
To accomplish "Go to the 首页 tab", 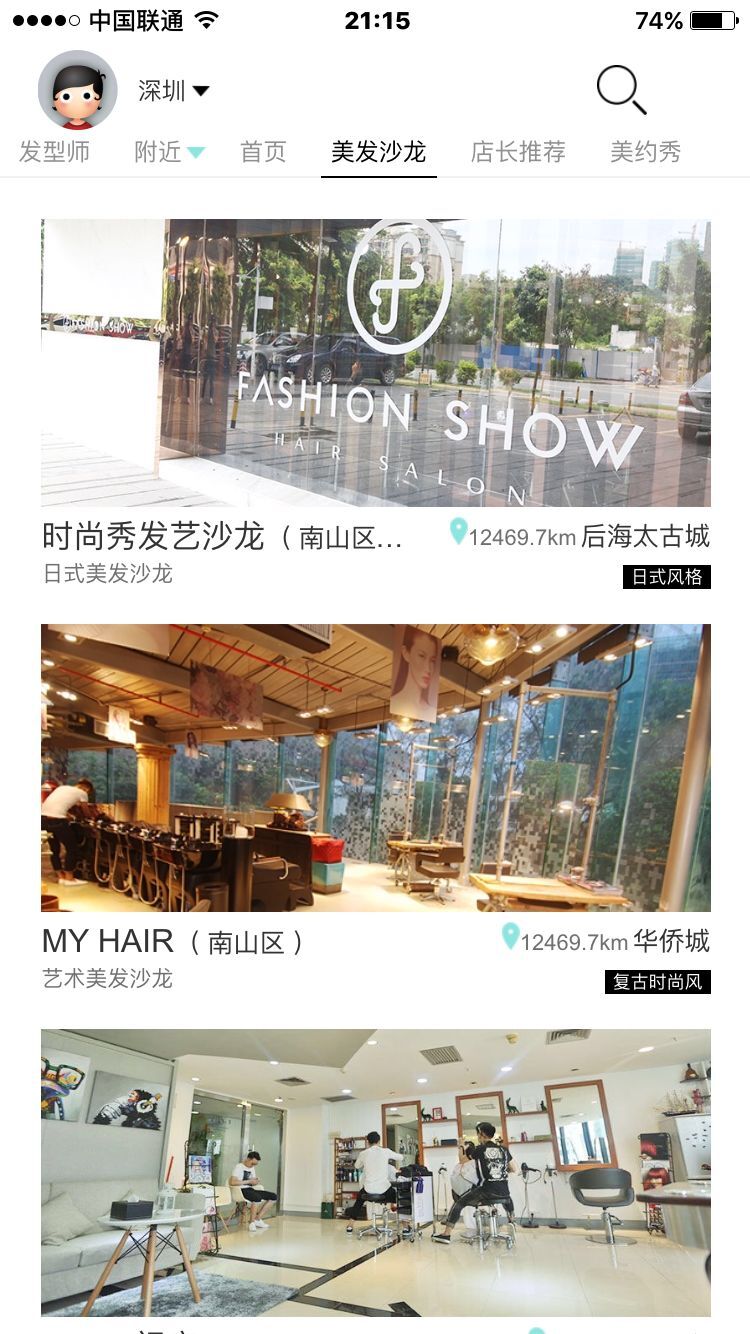I will coord(263,152).
